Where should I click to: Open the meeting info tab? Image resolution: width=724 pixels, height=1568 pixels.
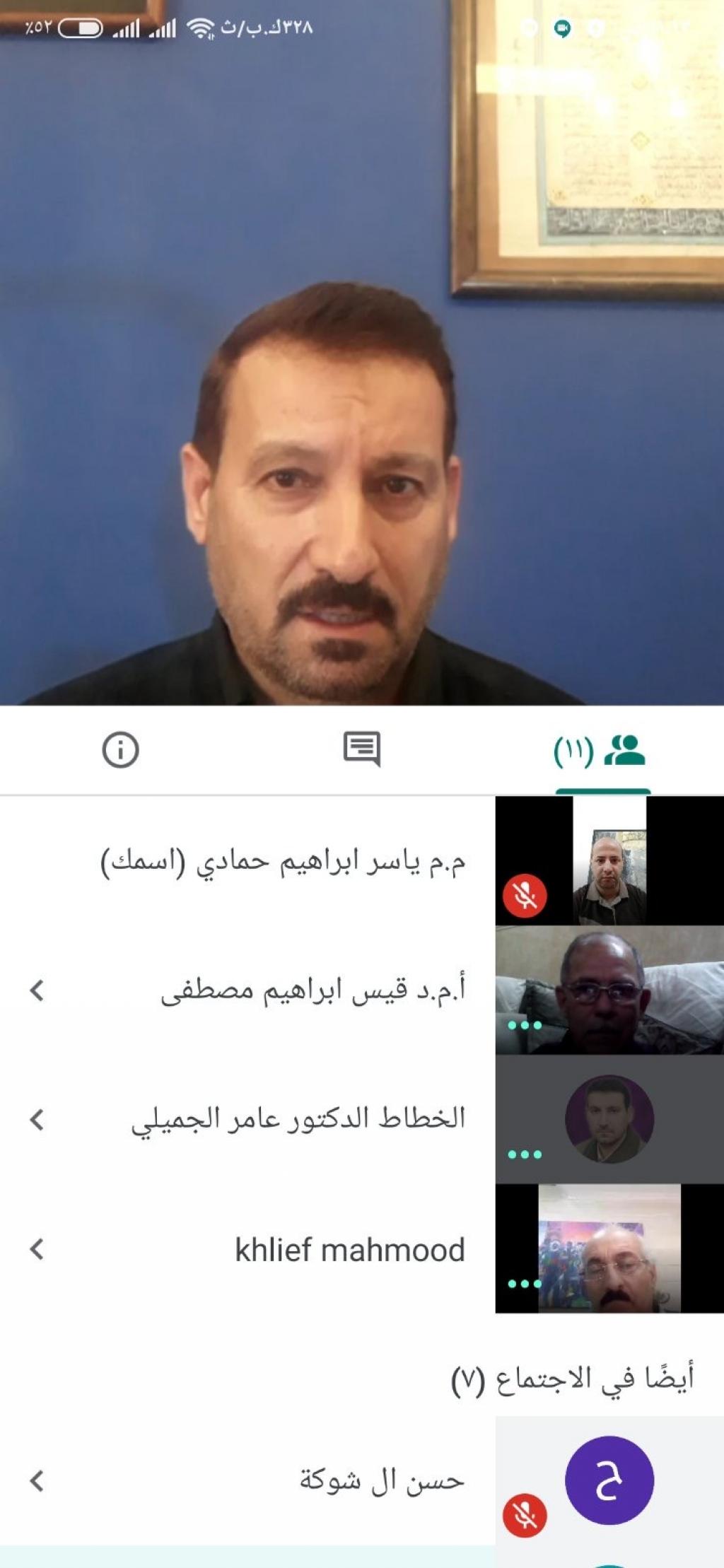click(120, 749)
